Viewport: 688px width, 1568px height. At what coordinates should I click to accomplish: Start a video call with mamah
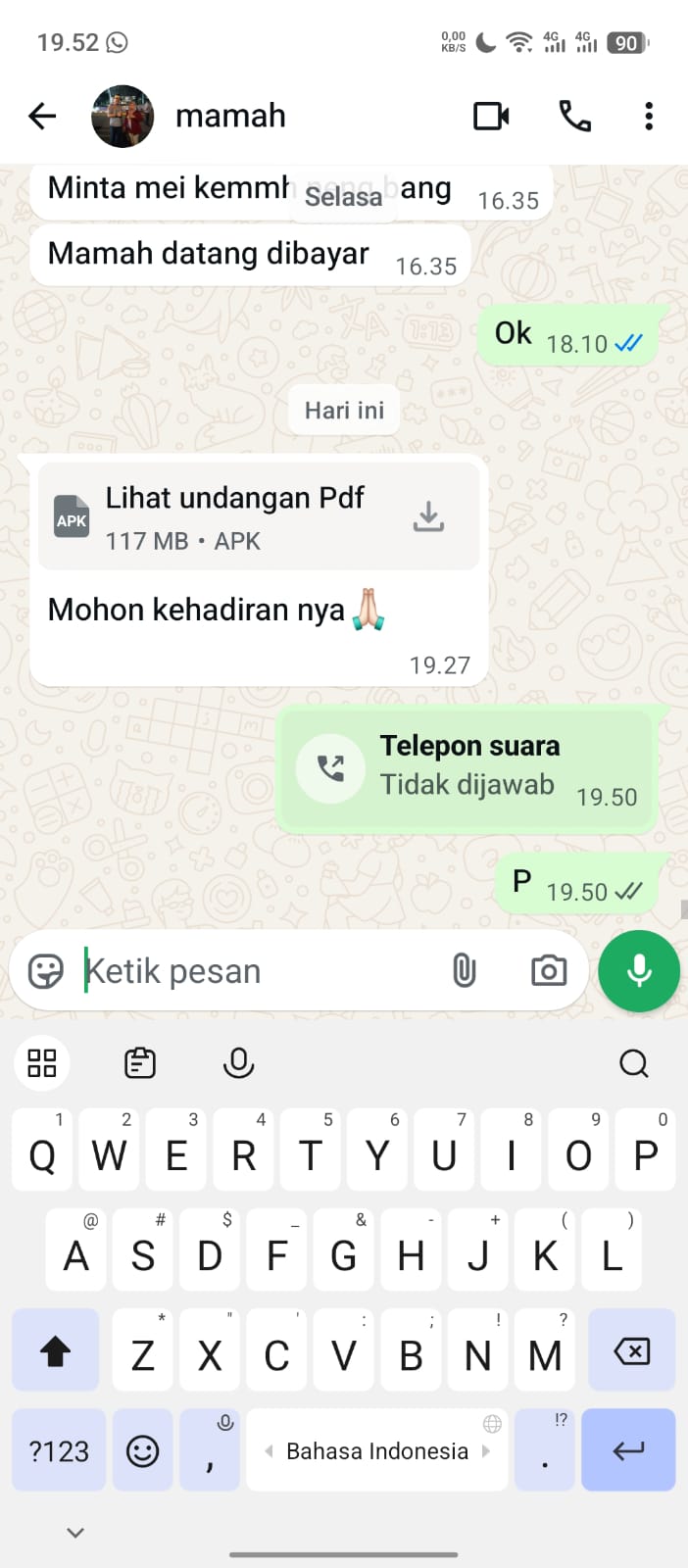coord(491,117)
